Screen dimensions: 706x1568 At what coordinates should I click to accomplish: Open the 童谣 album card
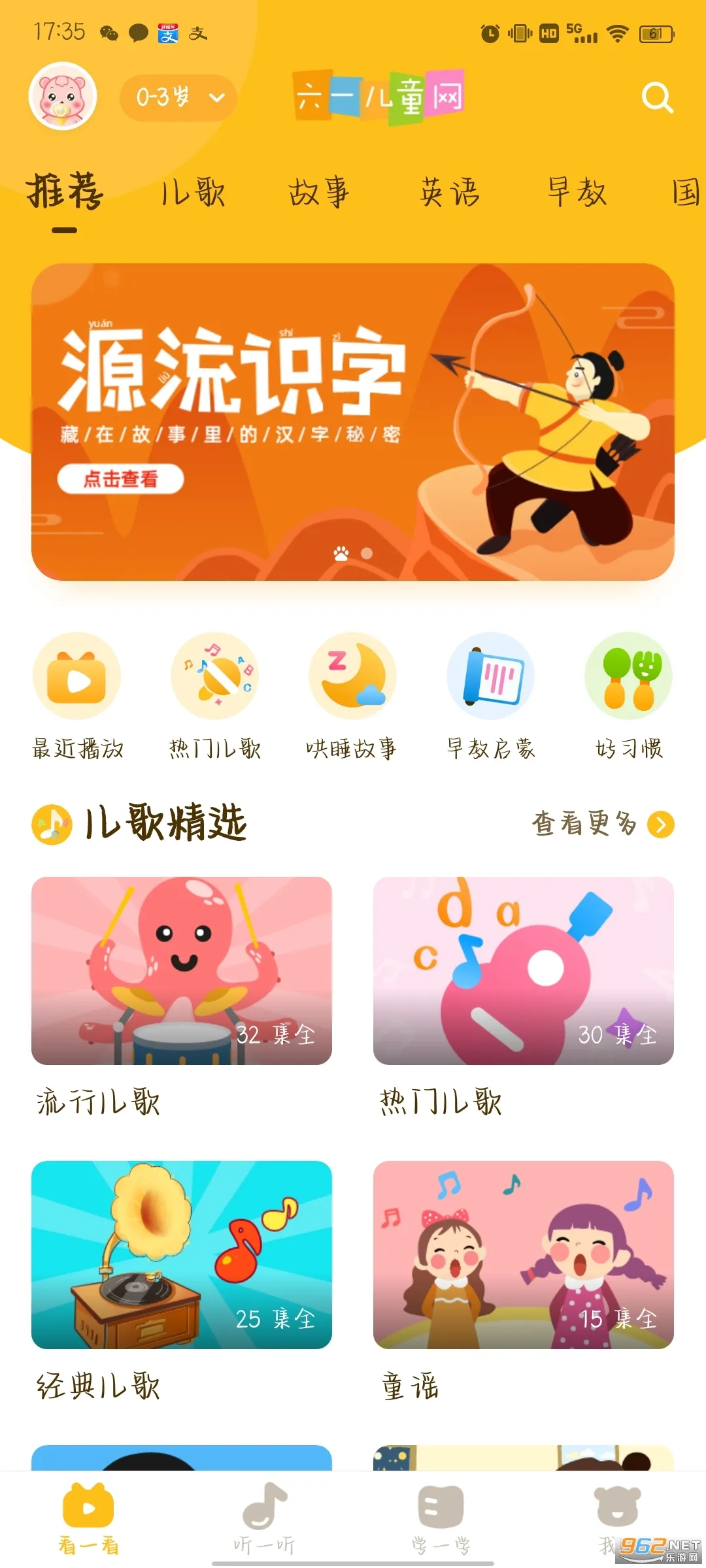523,1254
